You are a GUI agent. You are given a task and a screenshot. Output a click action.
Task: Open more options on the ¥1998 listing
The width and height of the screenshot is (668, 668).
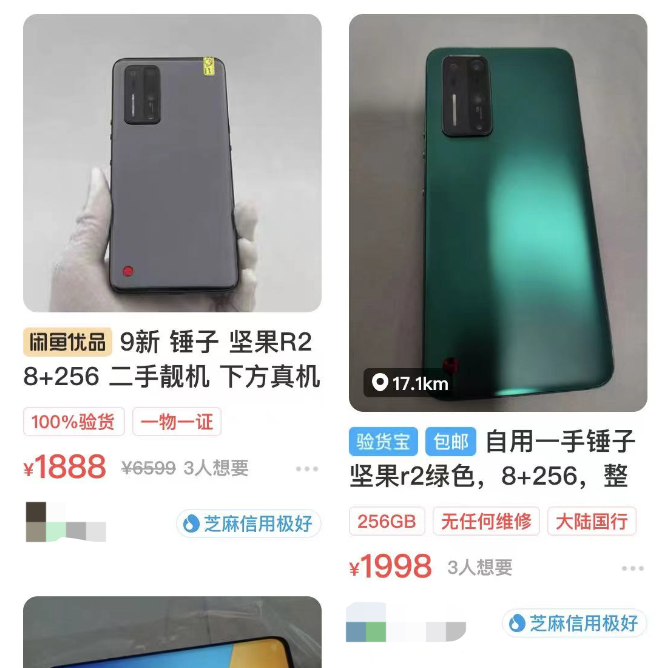click(632, 568)
